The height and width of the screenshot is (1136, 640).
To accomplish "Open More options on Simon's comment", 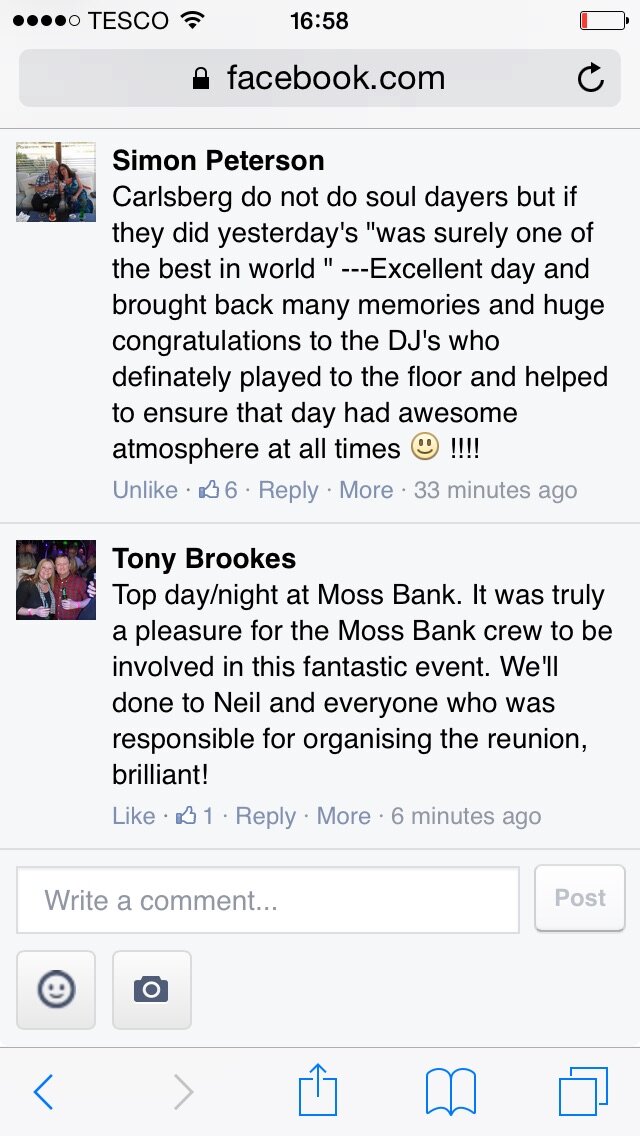I will click(366, 490).
